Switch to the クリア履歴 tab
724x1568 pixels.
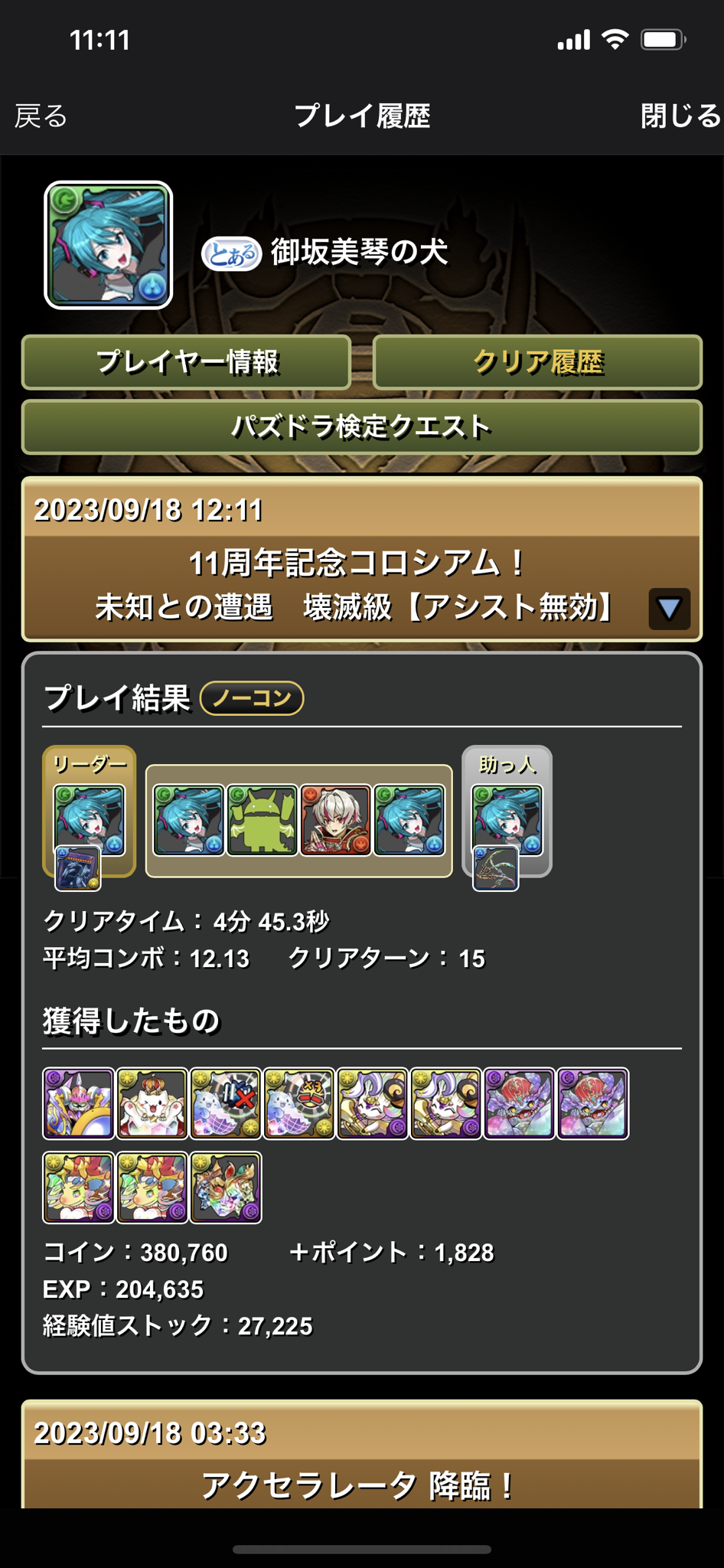pyautogui.click(x=537, y=362)
